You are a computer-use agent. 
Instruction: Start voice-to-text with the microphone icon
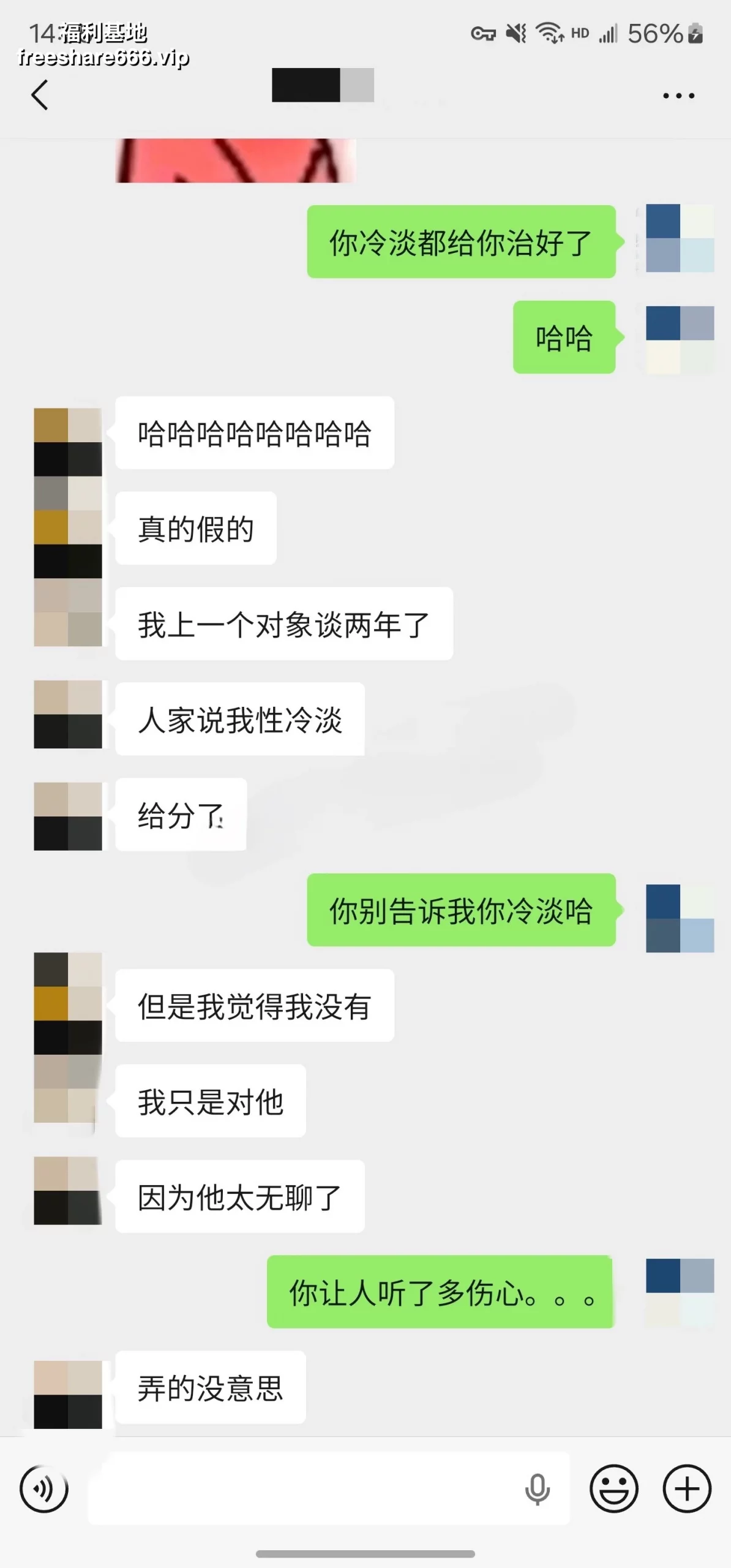537,1488
